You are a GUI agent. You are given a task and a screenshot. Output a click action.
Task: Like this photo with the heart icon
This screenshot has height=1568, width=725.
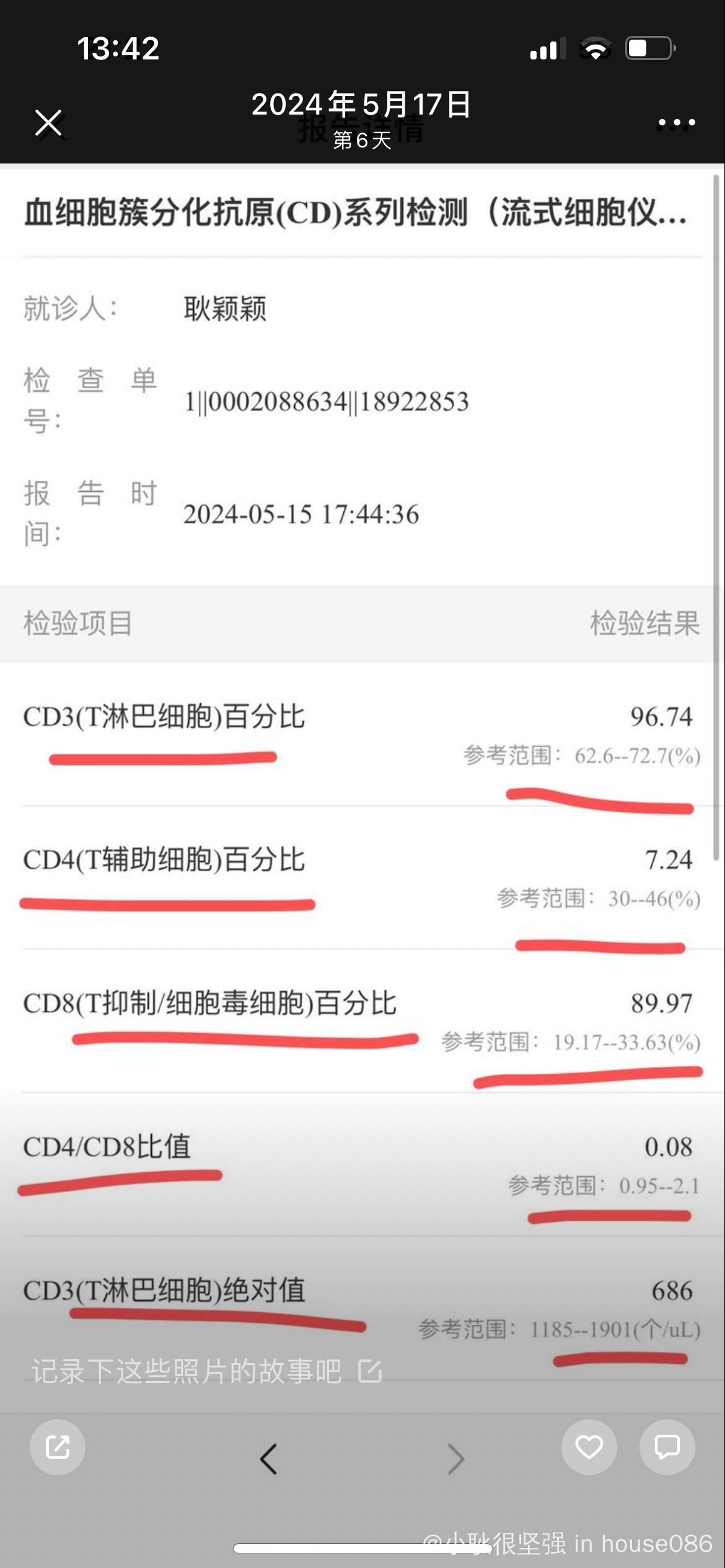coord(589,1447)
